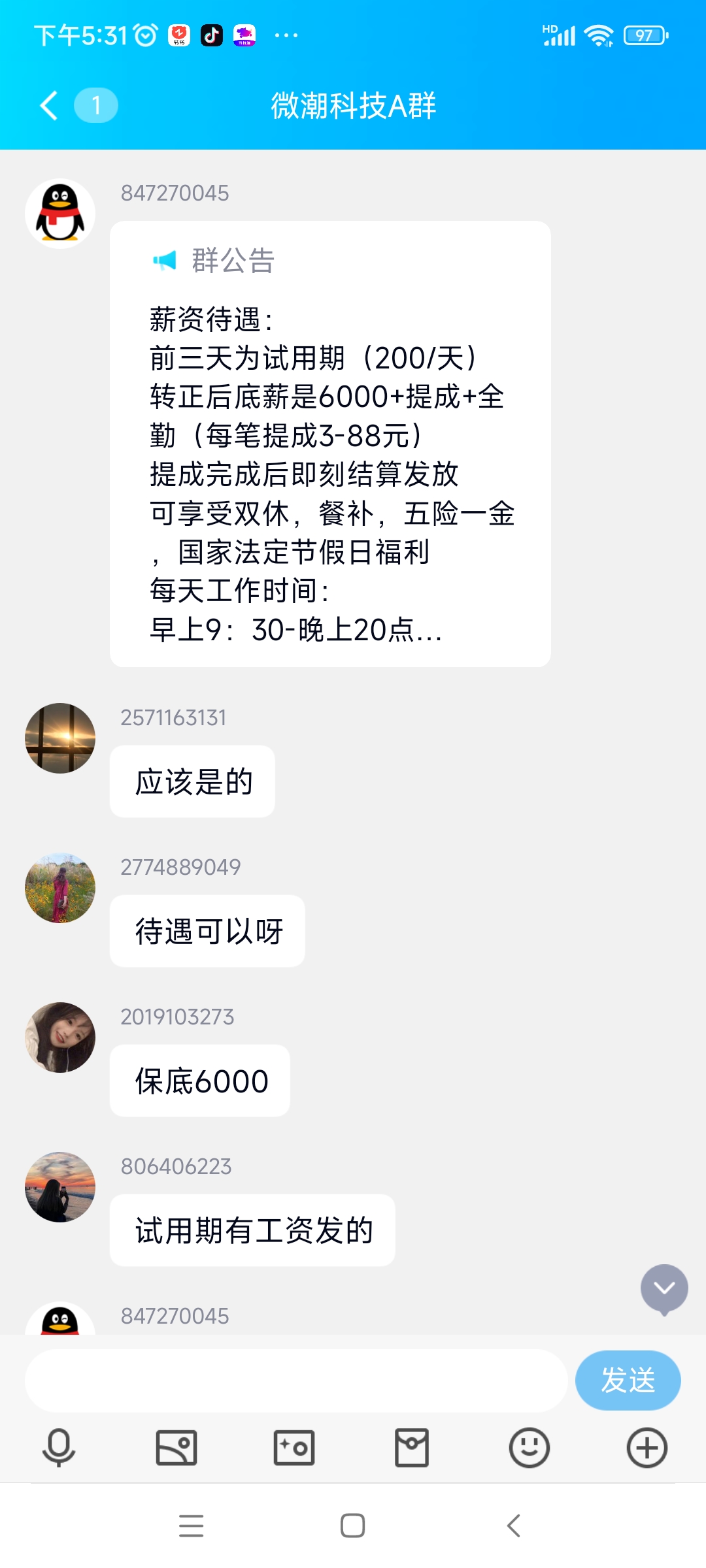The width and height of the screenshot is (706, 1568).
Task: Tap the battery level indicator 97
Action: [644, 34]
